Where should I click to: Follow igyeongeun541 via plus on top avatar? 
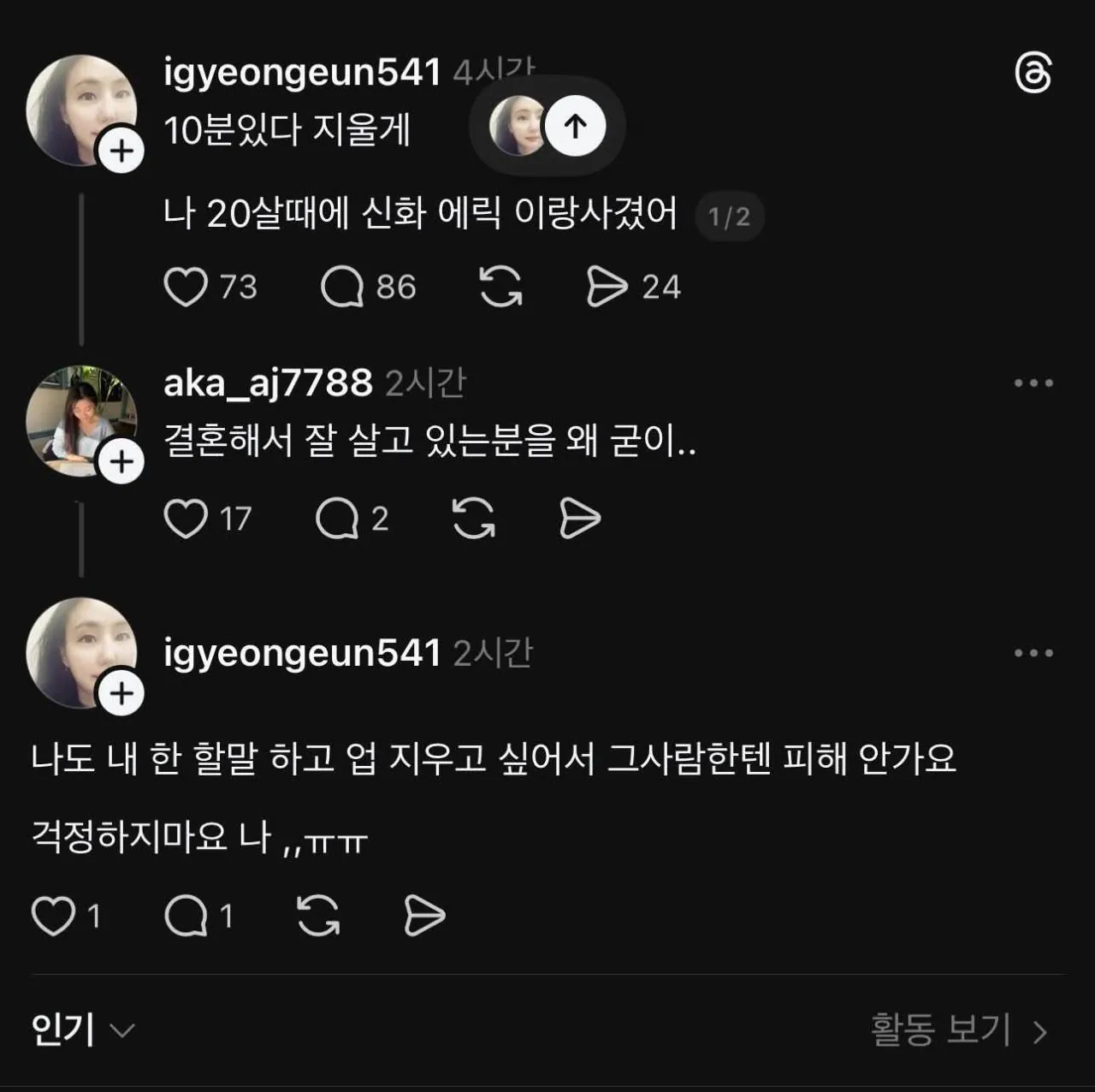coord(121,151)
